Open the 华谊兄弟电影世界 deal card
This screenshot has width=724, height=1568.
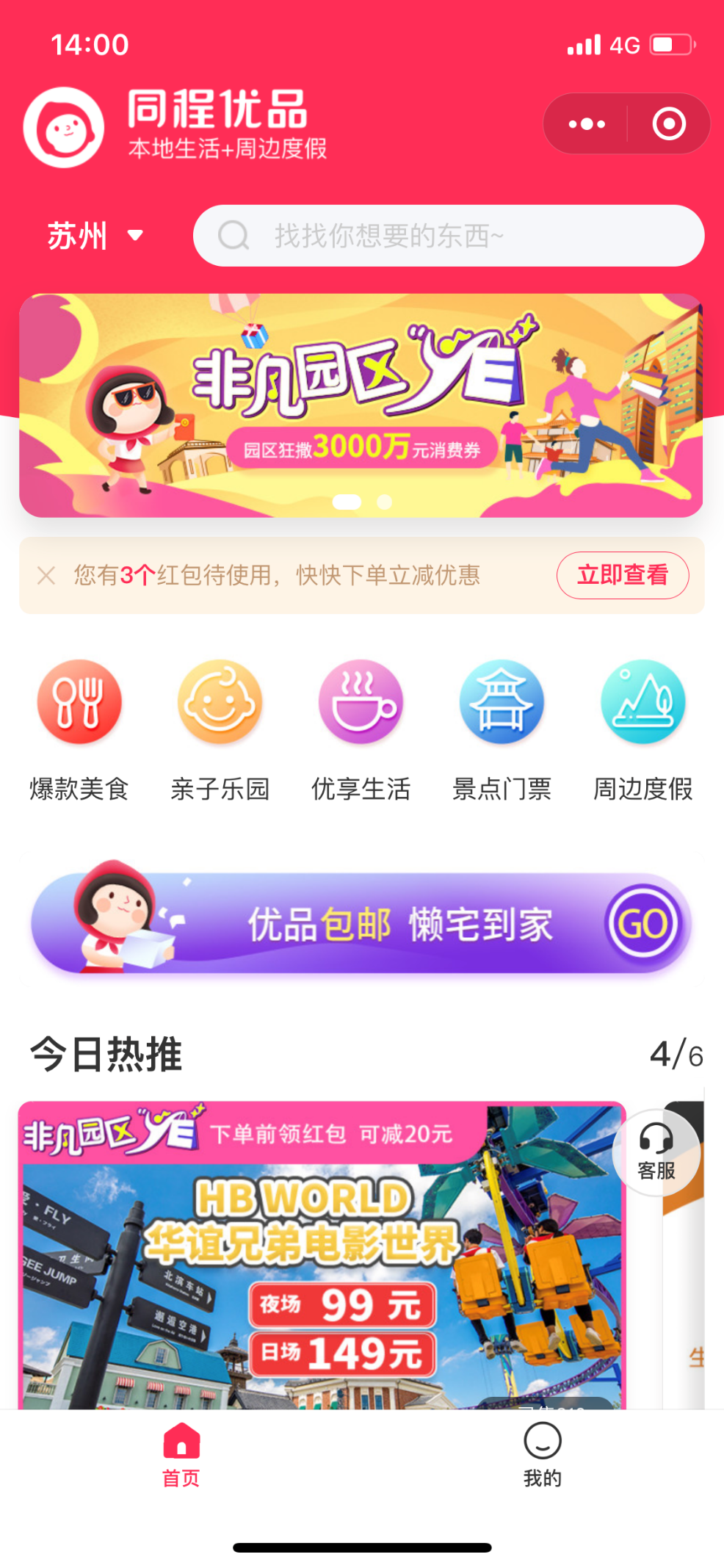coord(322,1255)
